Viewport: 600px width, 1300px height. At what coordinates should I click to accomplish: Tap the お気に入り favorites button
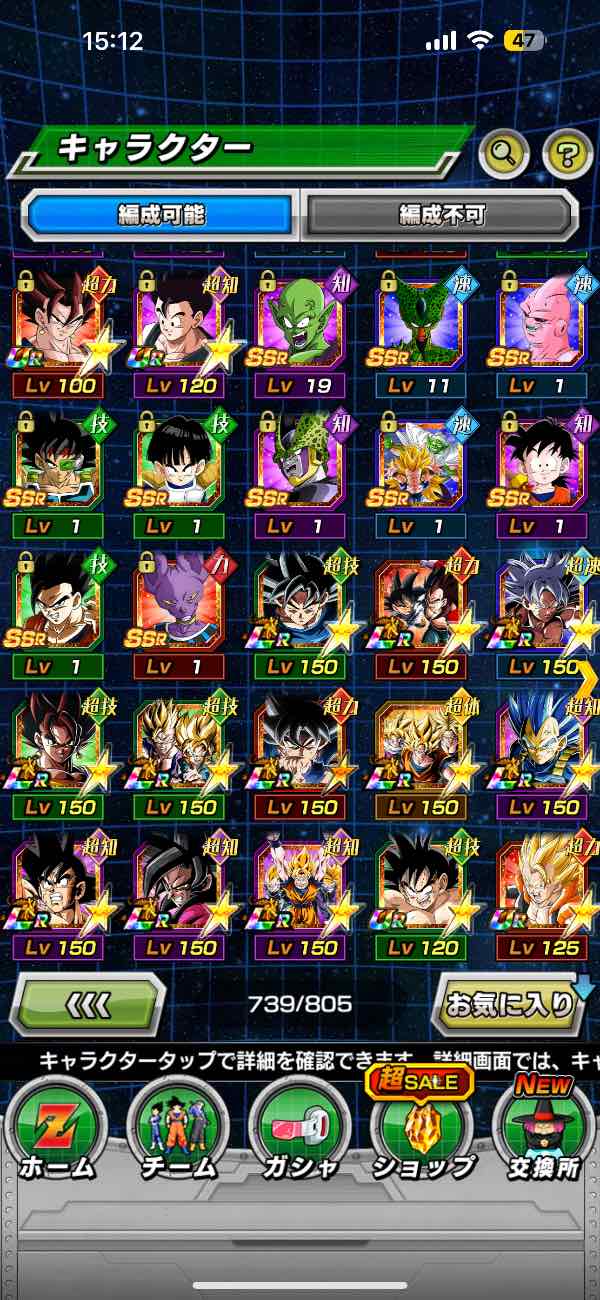pyautogui.click(x=510, y=1004)
